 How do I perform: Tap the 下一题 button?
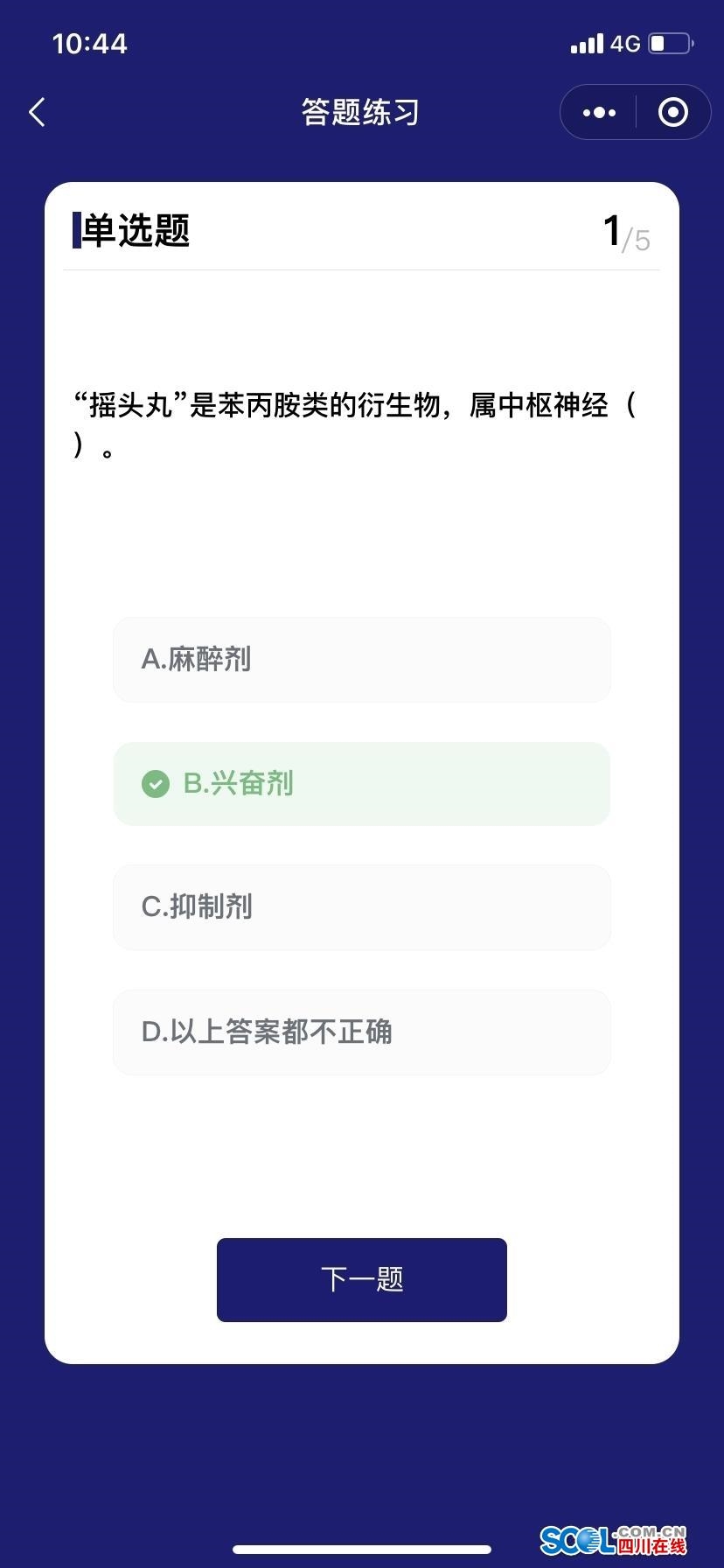pos(362,1279)
